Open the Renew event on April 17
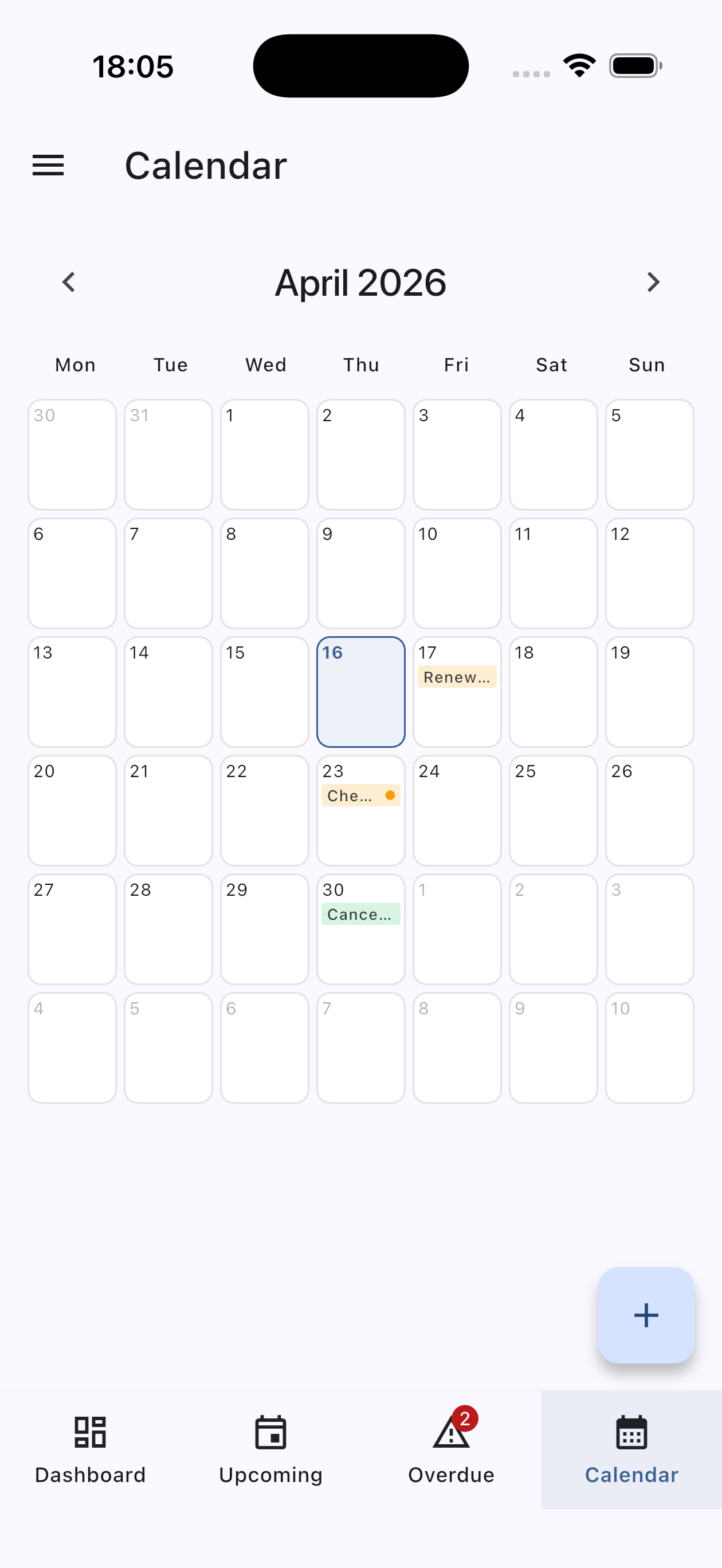This screenshot has height=1568, width=722. (x=457, y=677)
